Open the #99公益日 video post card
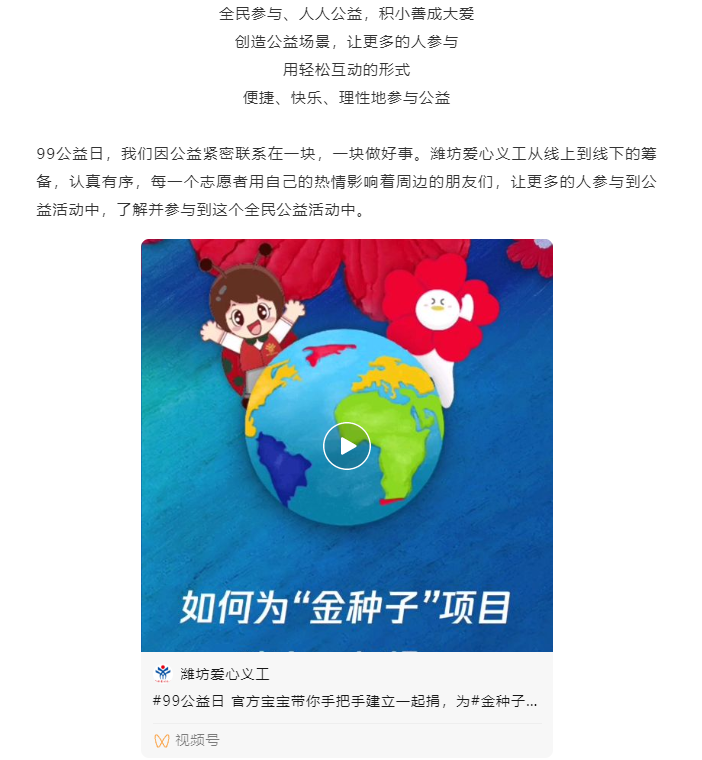Image resolution: width=702 pixels, height=760 pixels. tap(345, 702)
